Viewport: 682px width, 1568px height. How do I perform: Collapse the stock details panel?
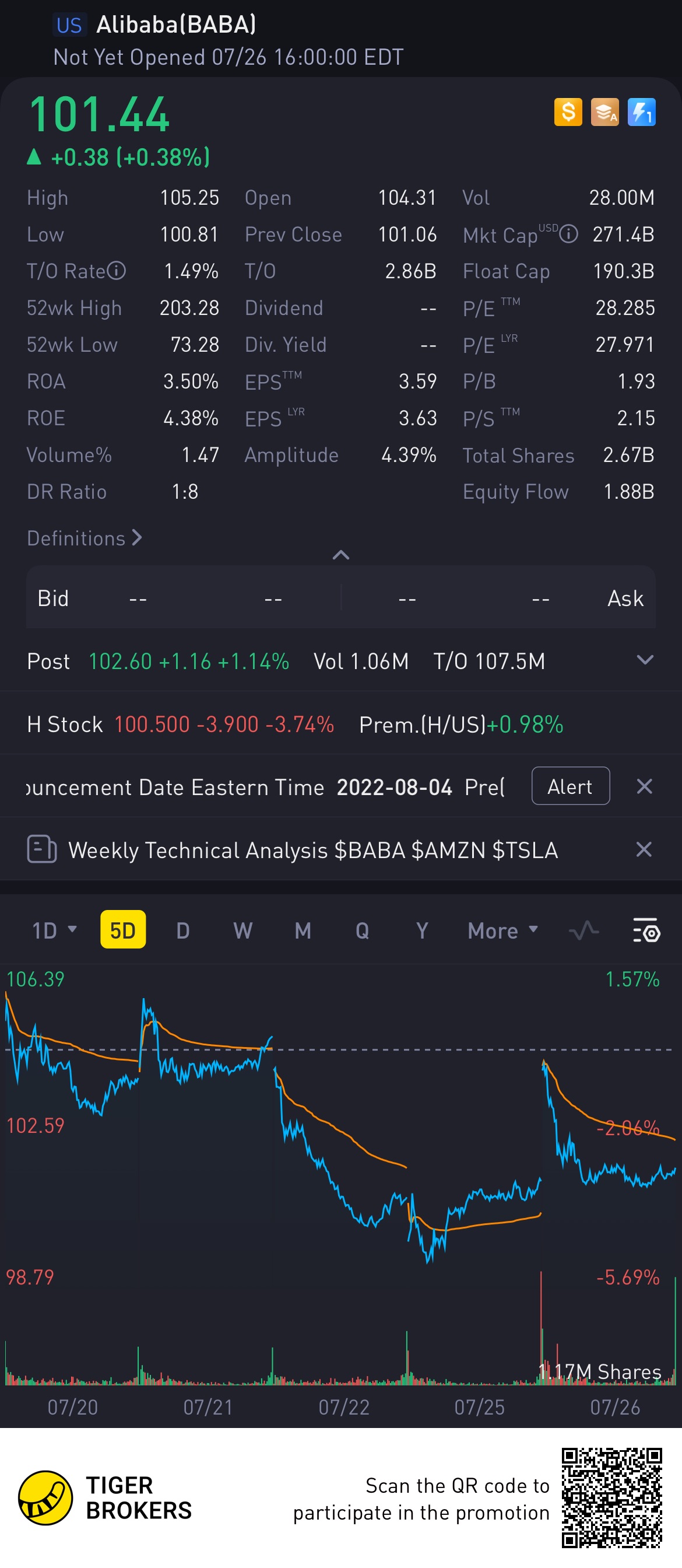pos(340,555)
